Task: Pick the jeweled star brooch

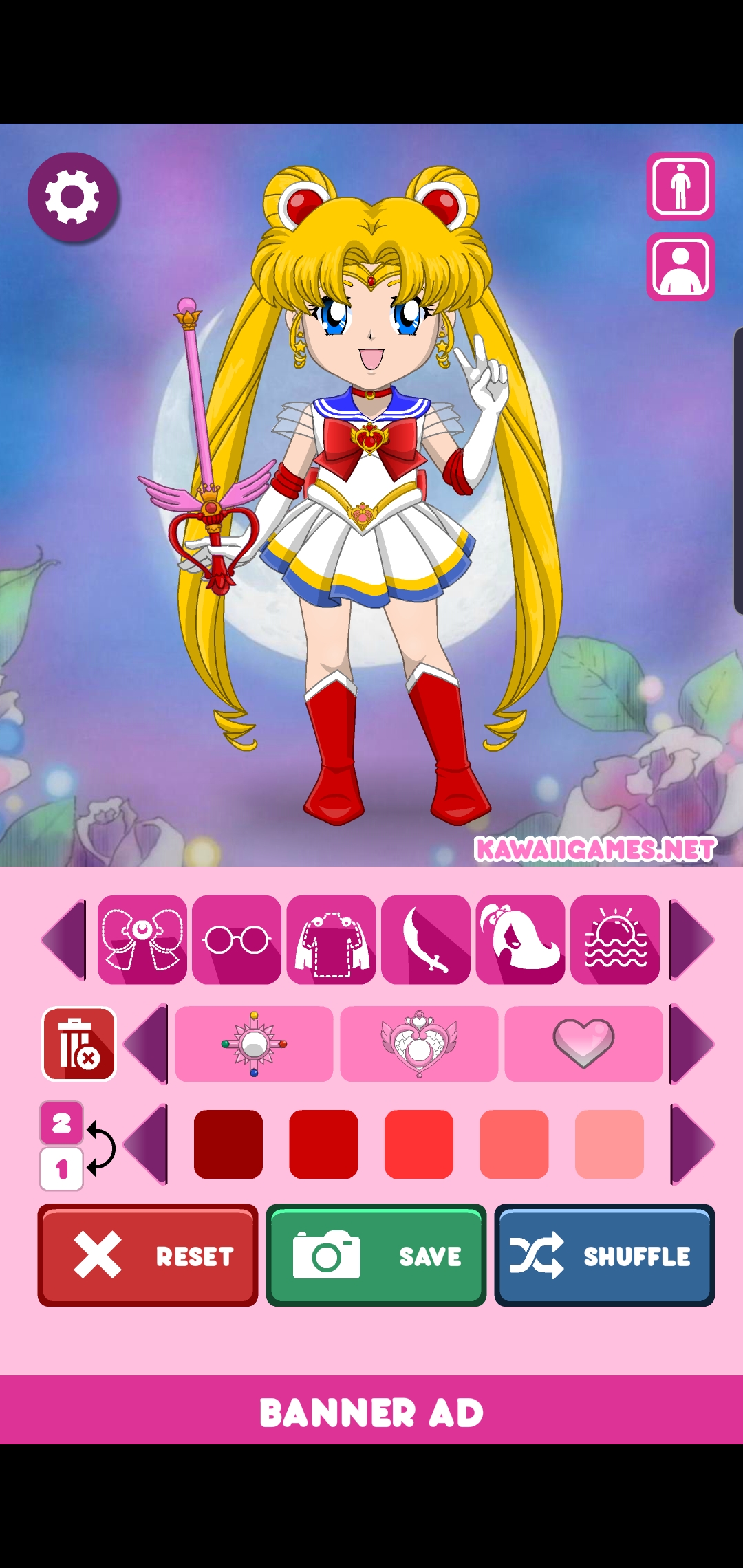Action: click(x=254, y=1044)
